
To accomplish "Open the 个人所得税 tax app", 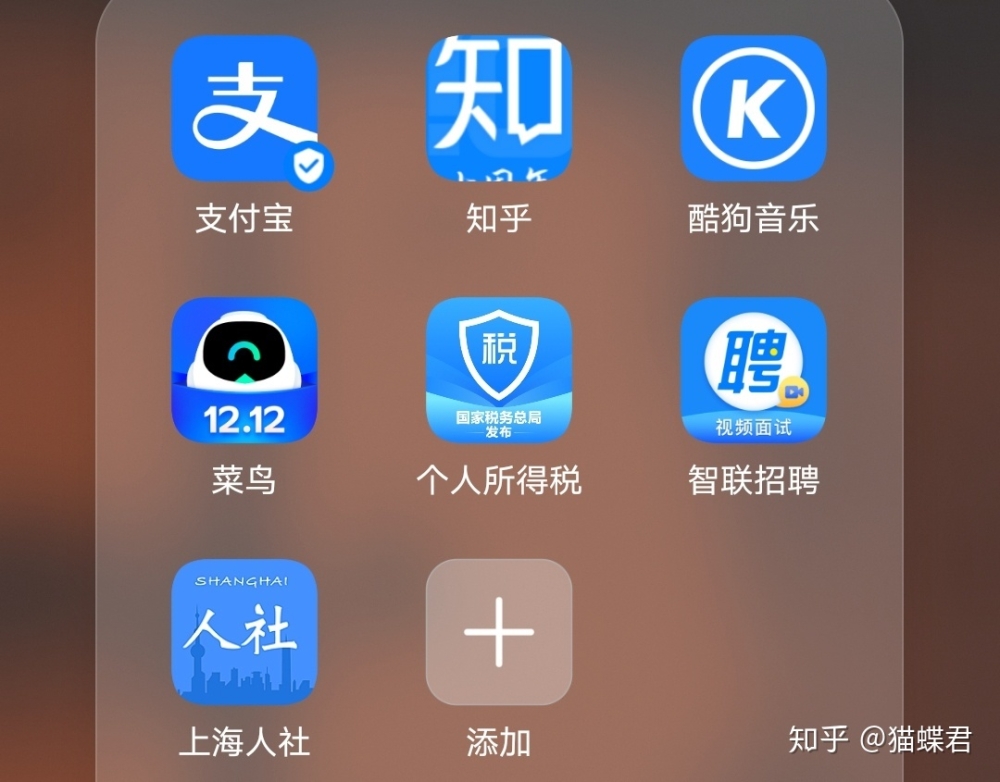I will (499, 370).
